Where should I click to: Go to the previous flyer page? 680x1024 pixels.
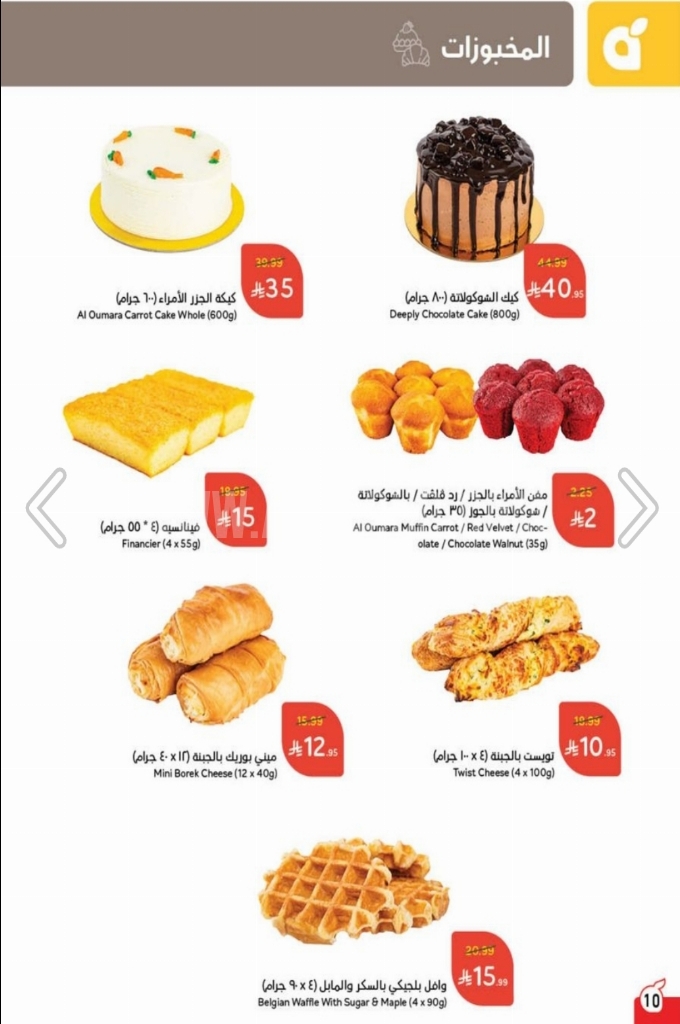[46, 507]
